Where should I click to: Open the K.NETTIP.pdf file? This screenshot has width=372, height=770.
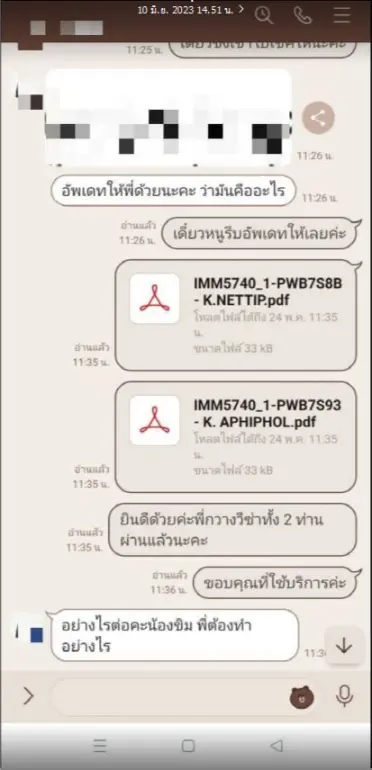[x=236, y=315]
